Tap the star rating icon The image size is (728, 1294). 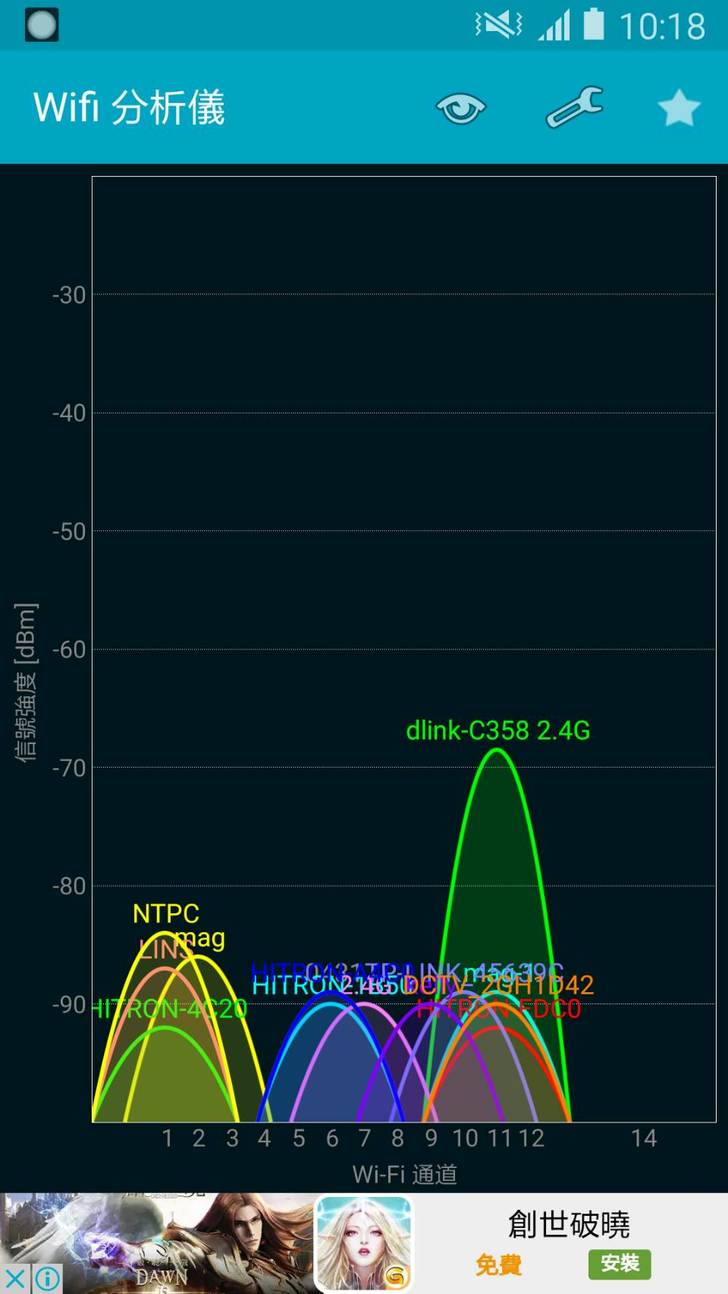tap(679, 107)
